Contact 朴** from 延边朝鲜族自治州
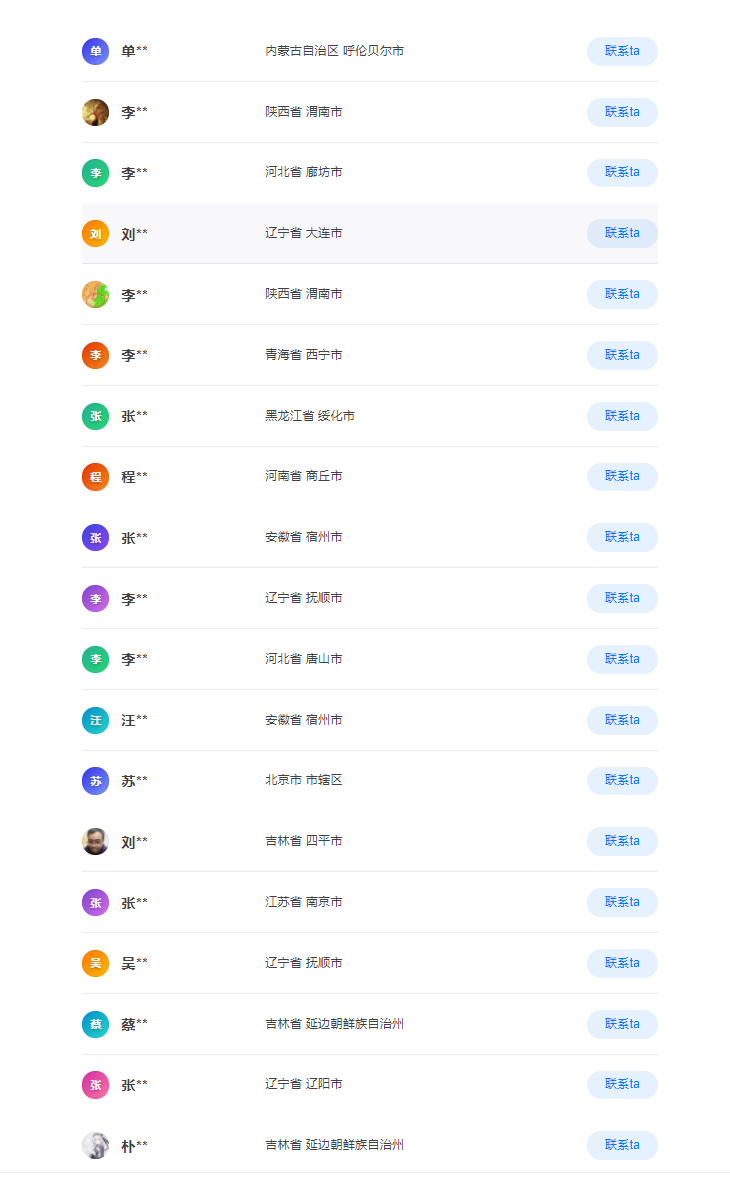The height and width of the screenshot is (1177, 730). pyautogui.click(x=622, y=1145)
